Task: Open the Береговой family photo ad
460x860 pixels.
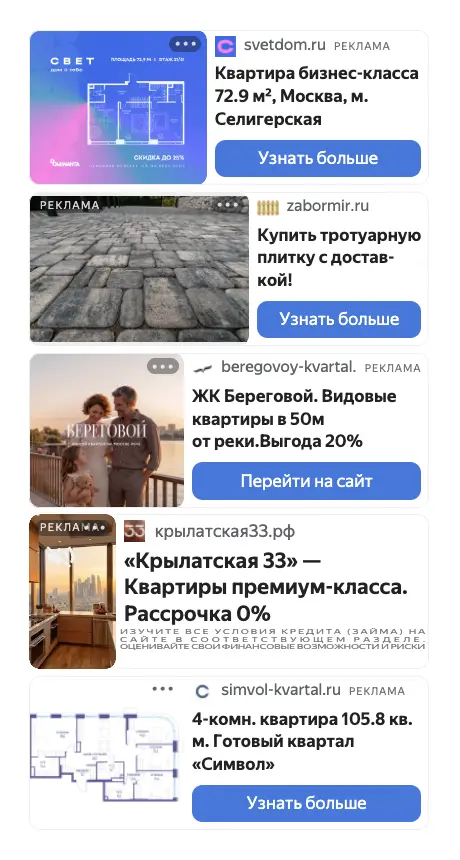Action: pyautogui.click(x=107, y=430)
